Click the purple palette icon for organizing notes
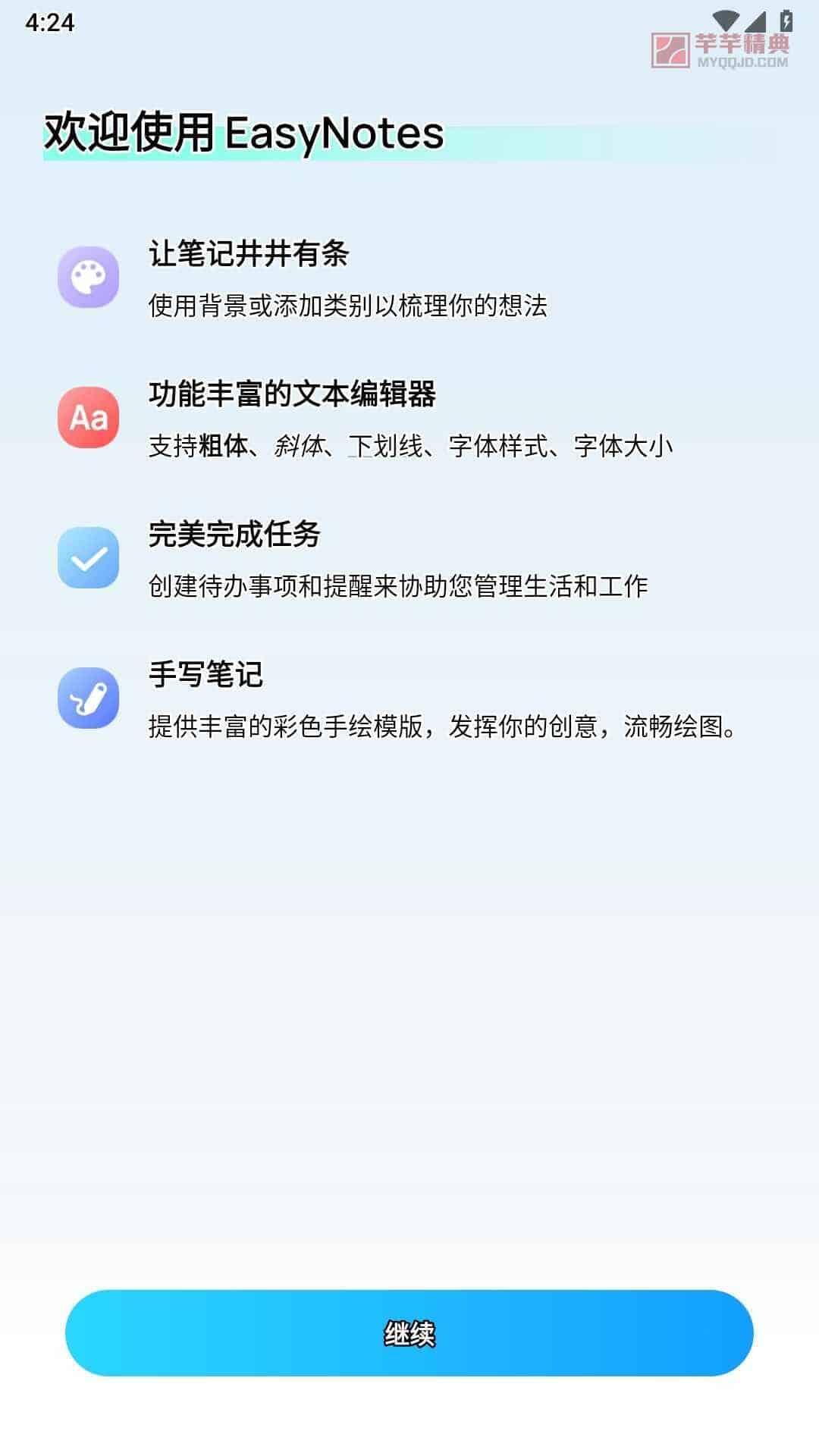Image resolution: width=819 pixels, height=1456 pixels. [89, 278]
